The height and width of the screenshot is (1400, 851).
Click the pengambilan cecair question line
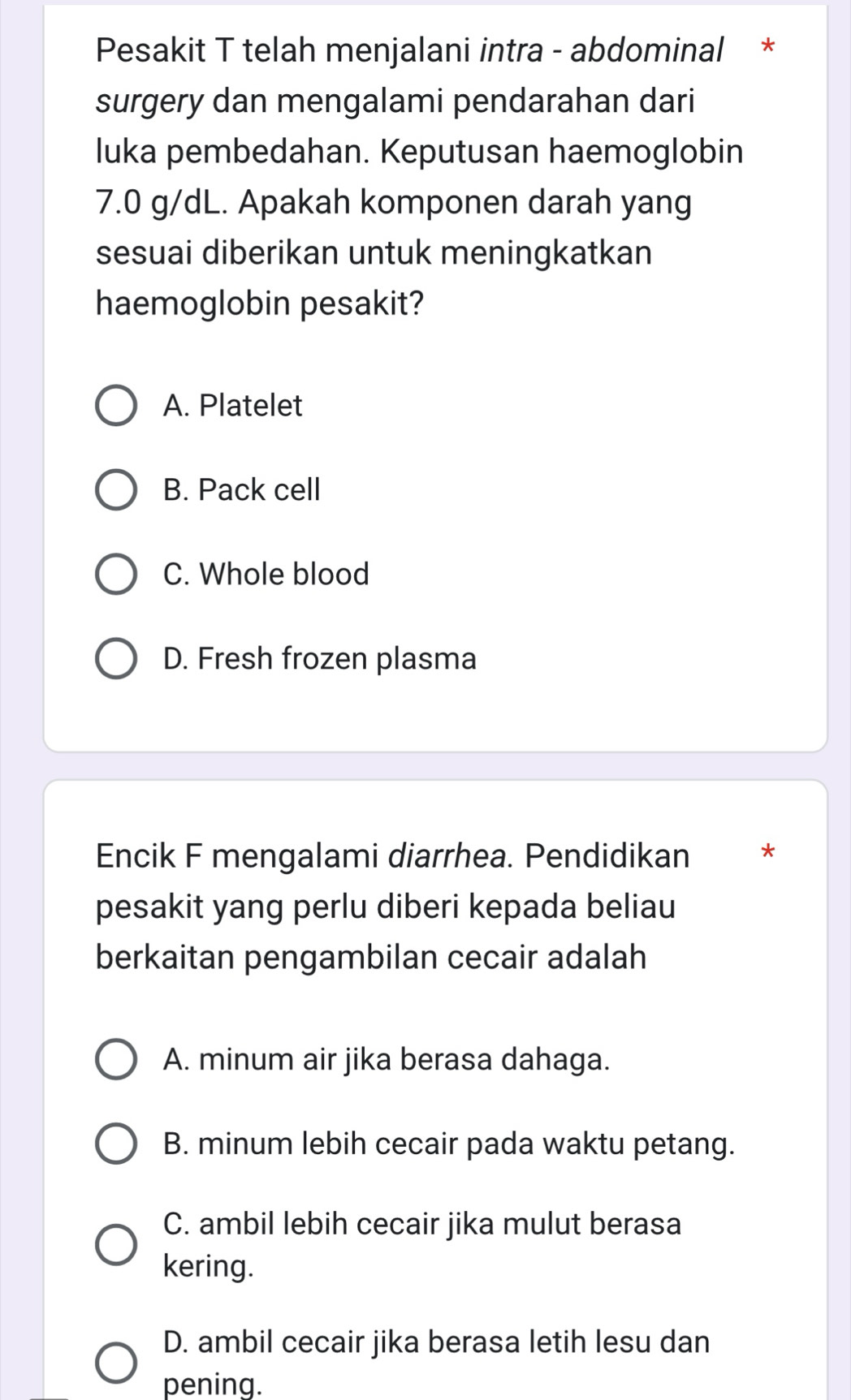point(369,958)
